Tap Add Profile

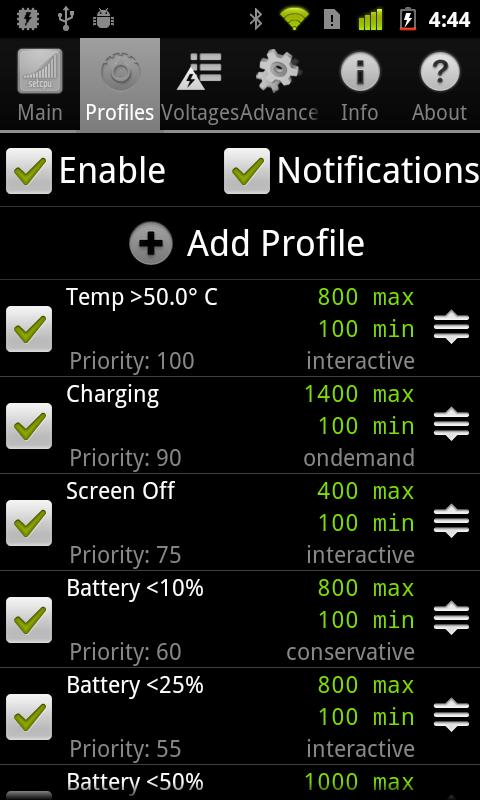[247, 243]
